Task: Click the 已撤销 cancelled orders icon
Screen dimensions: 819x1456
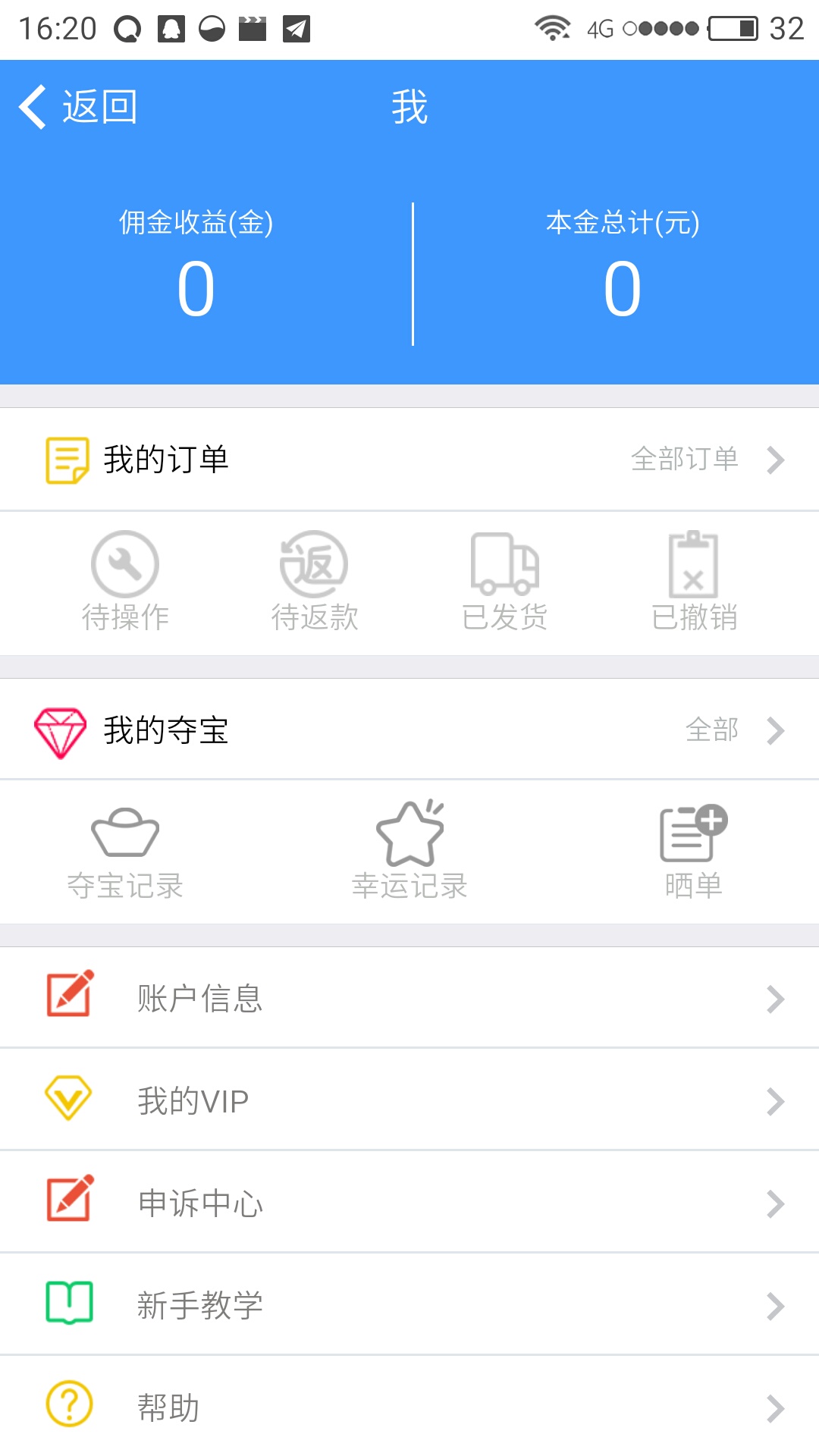Action: coord(694,565)
